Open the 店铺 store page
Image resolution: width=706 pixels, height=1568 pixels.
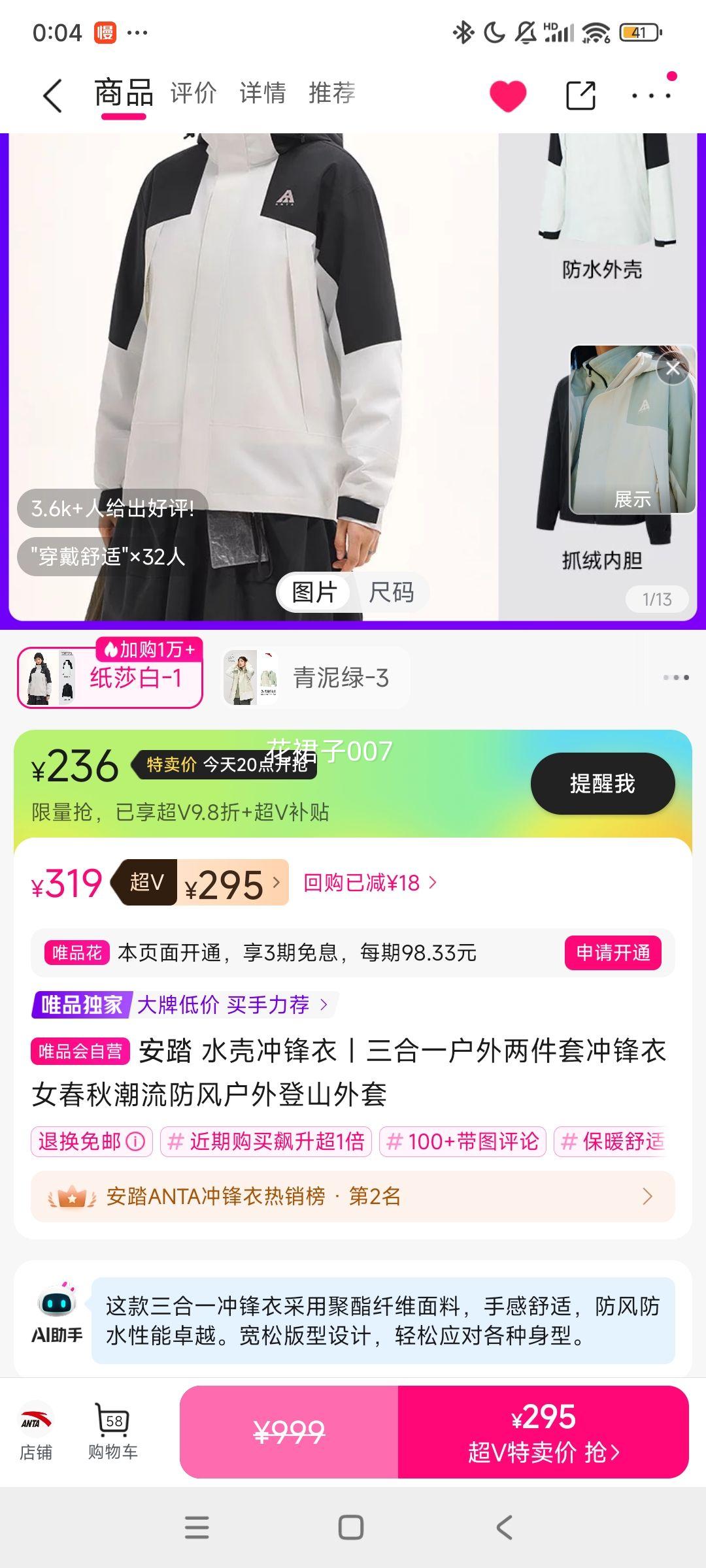click(36, 1432)
